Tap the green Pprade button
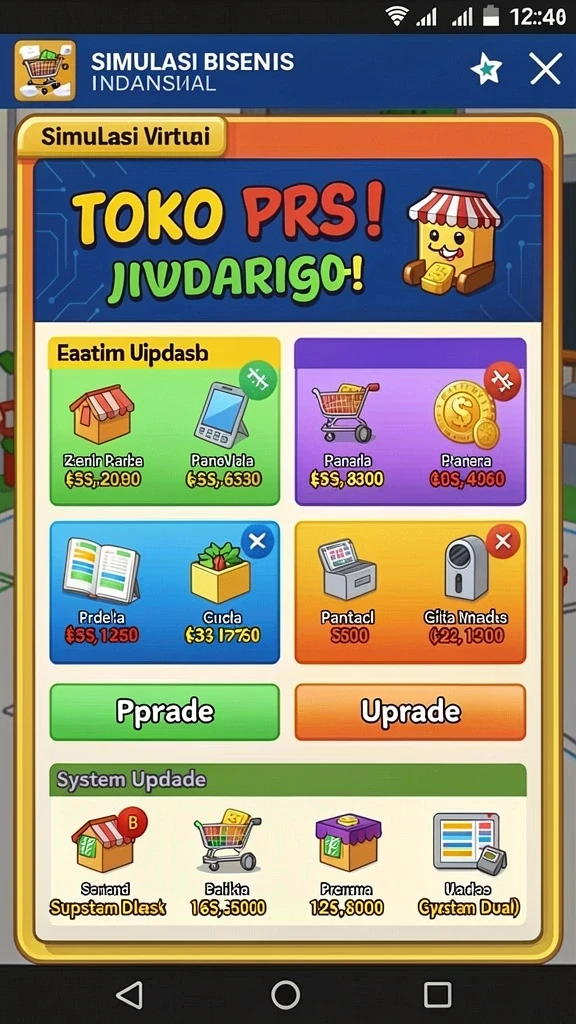576x1024 pixels. pyautogui.click(x=165, y=712)
